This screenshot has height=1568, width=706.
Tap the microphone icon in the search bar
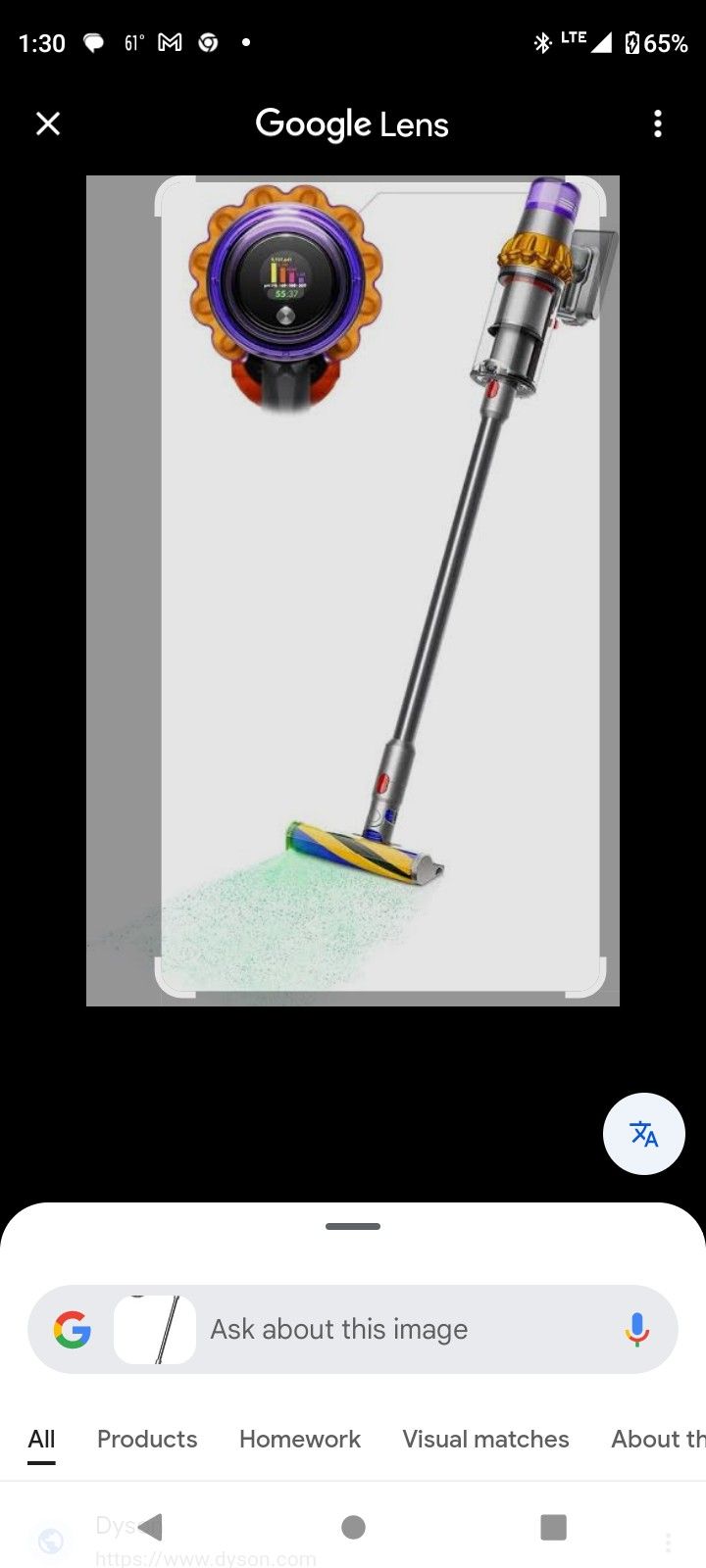coord(635,1329)
